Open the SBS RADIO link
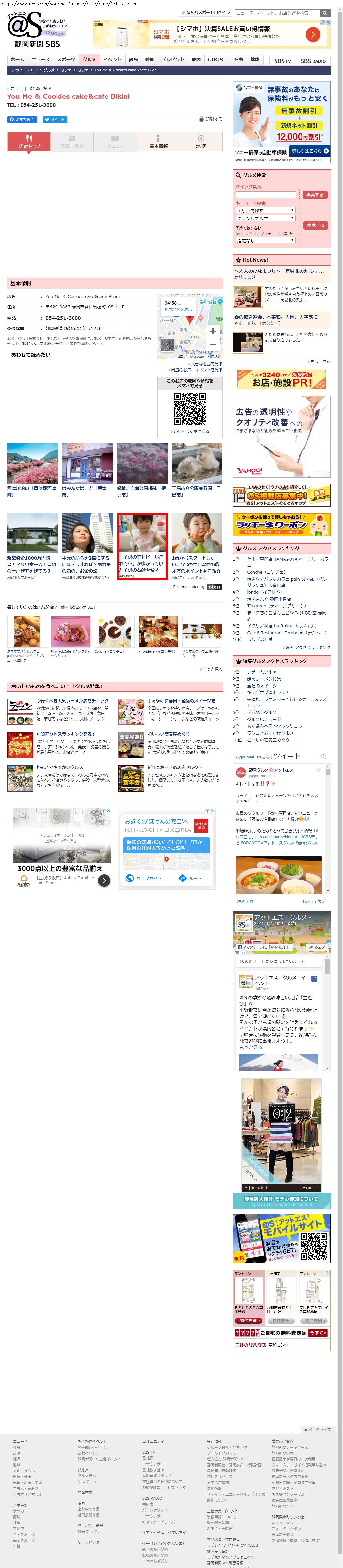343x1568 pixels. click(313, 61)
